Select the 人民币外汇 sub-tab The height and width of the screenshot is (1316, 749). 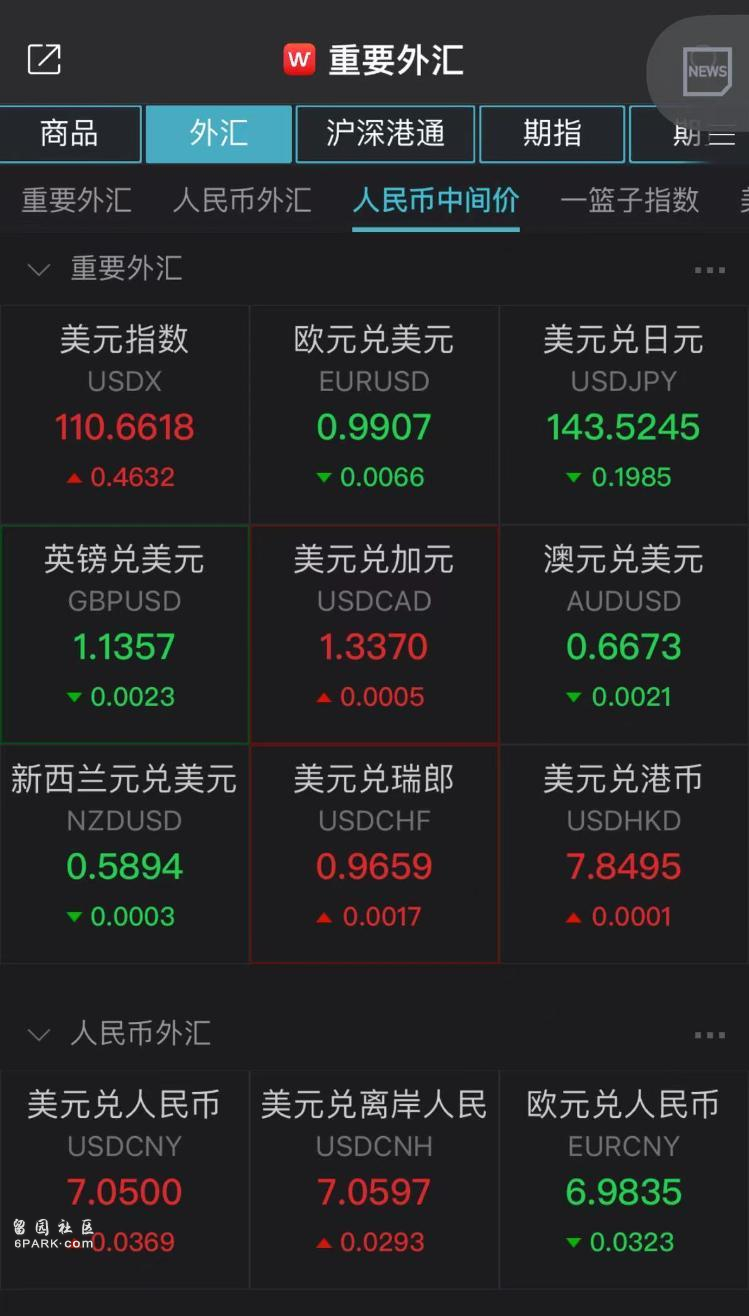tap(242, 200)
